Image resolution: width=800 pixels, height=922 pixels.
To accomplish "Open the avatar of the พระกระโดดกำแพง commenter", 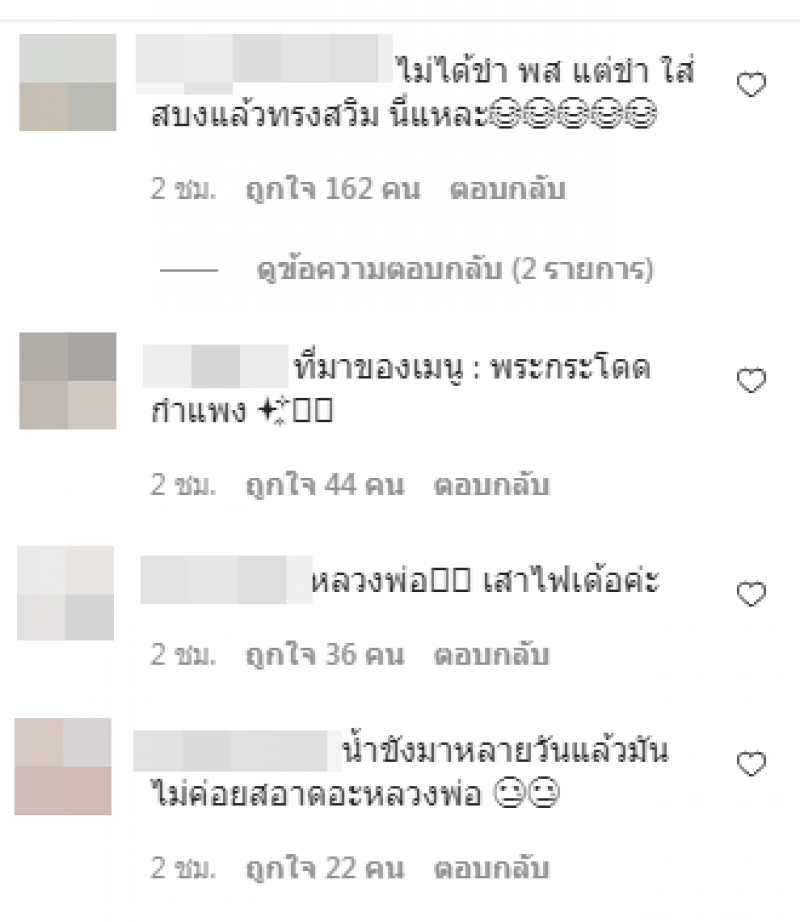I will pos(67,381).
